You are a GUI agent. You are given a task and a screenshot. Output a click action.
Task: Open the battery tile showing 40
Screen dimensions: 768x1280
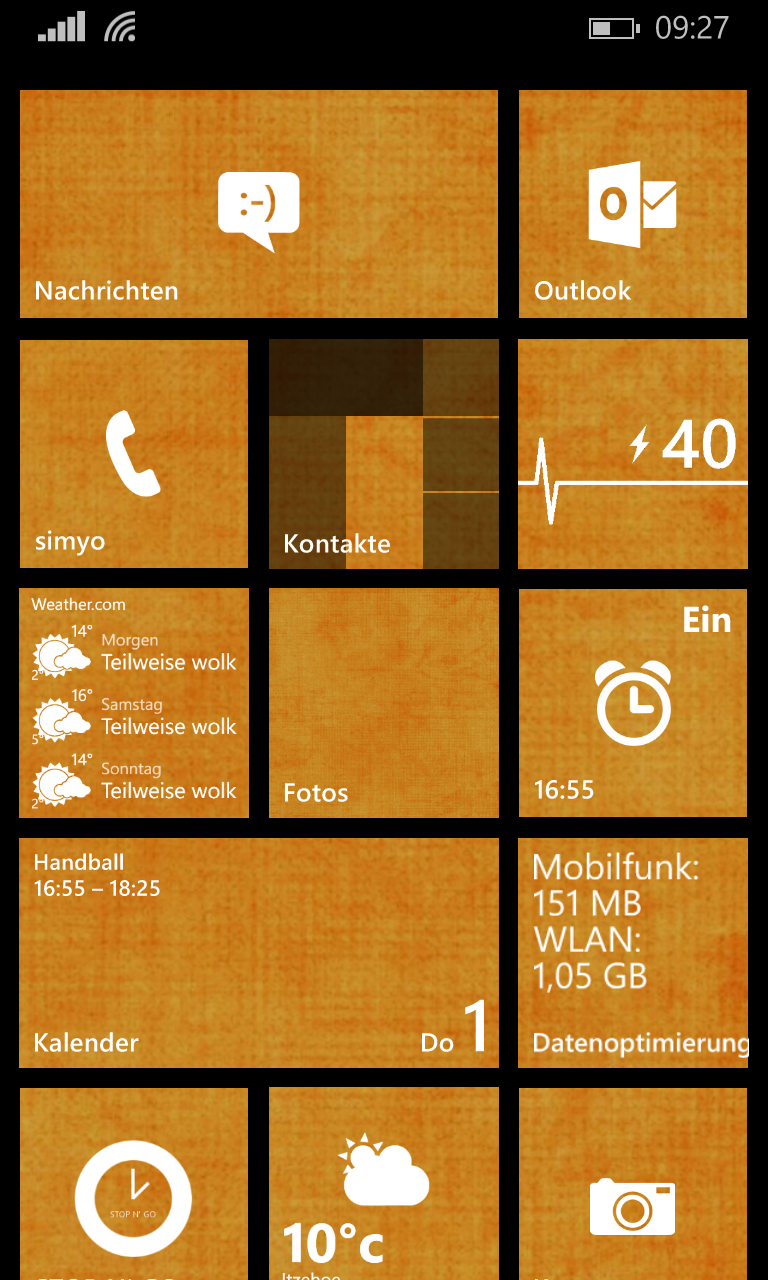click(632, 453)
